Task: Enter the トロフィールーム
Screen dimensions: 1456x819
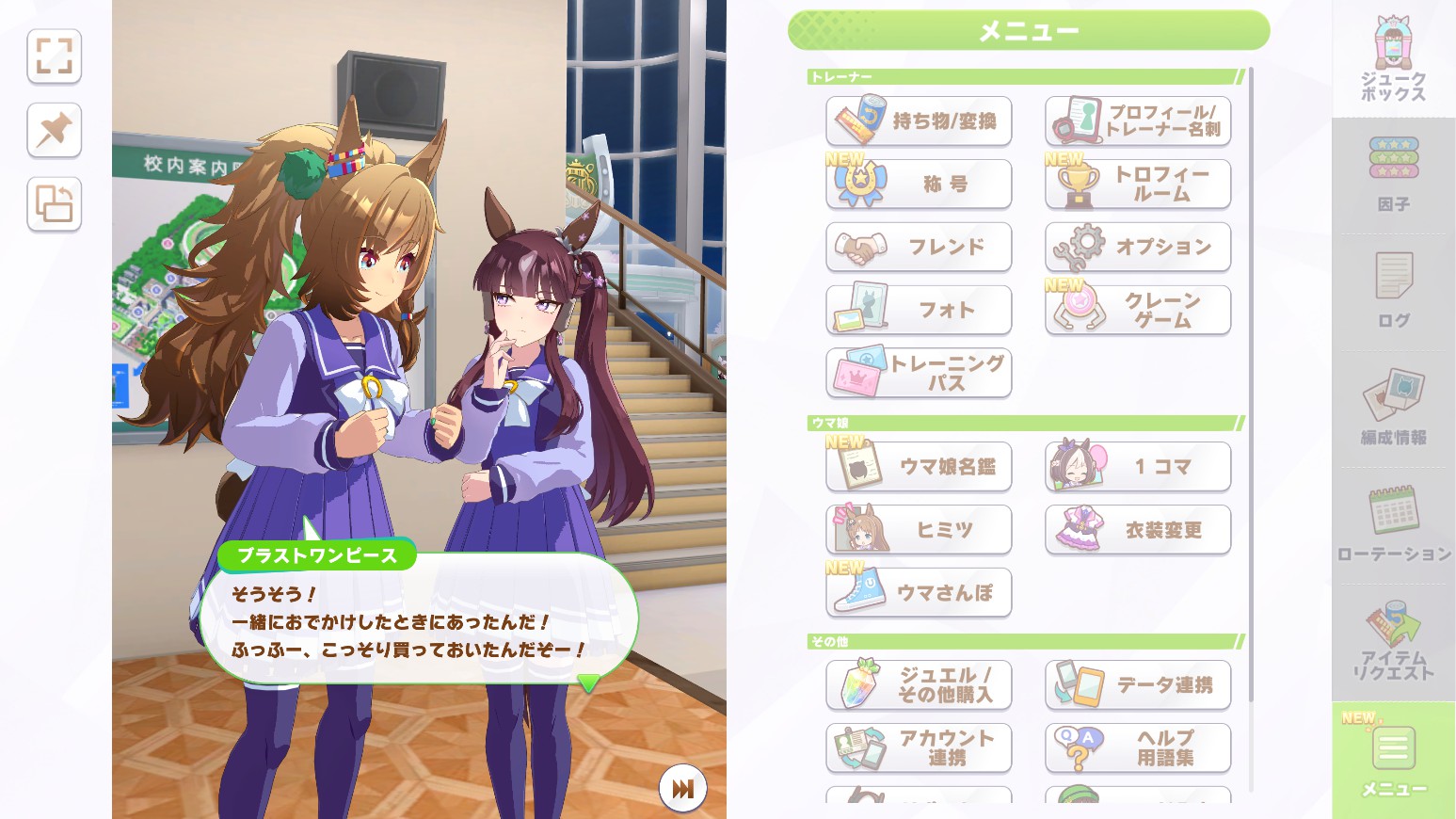Action: tap(1138, 184)
